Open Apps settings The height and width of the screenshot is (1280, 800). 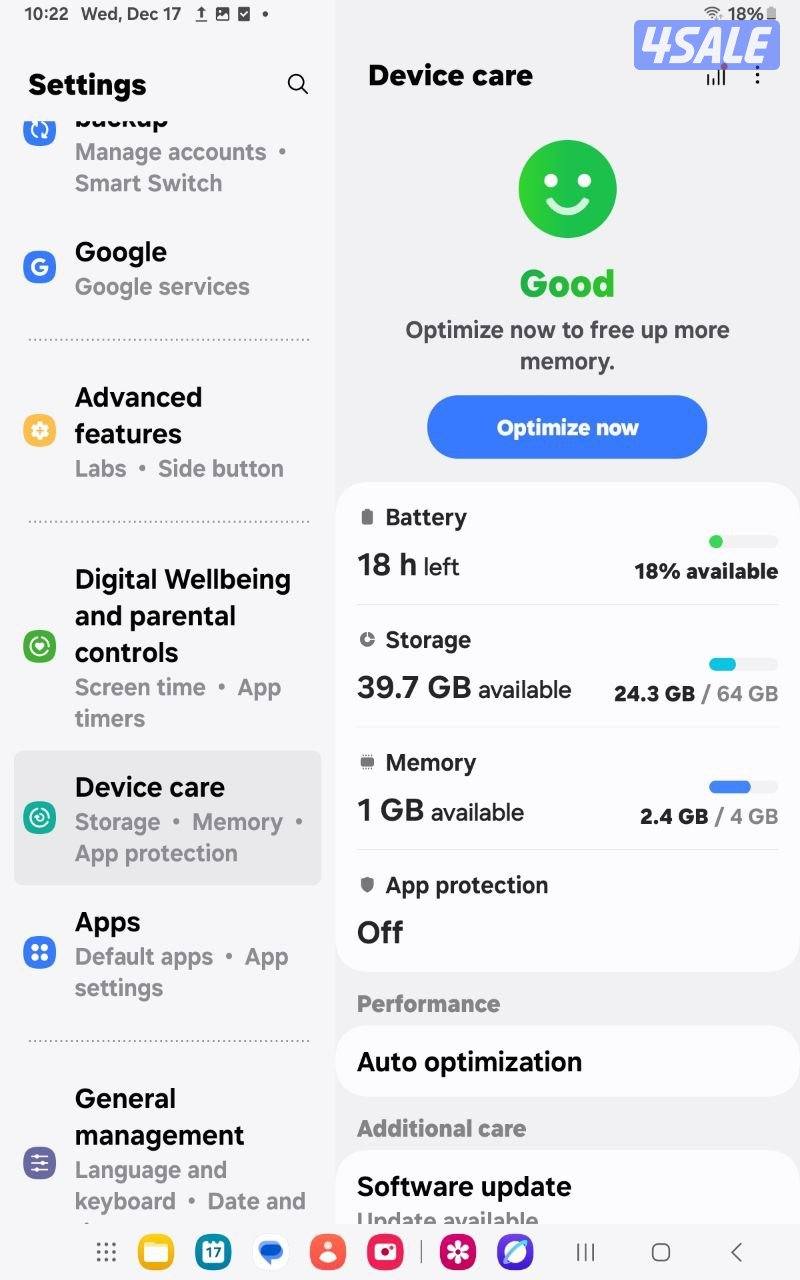click(165, 953)
